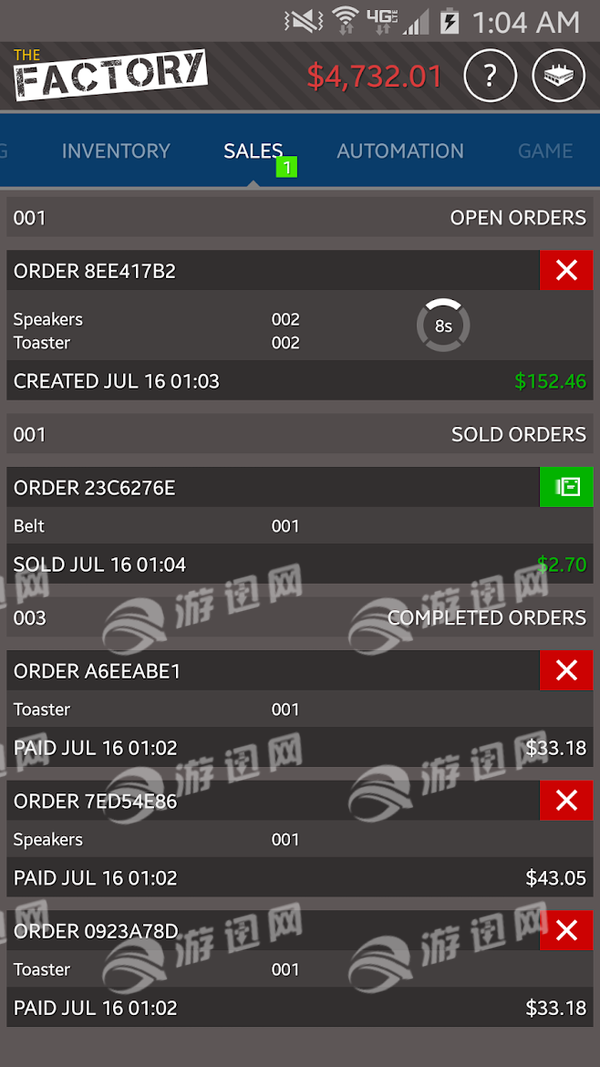Open the help question mark icon
This screenshot has height=1067, width=600.
pyautogui.click(x=490, y=76)
